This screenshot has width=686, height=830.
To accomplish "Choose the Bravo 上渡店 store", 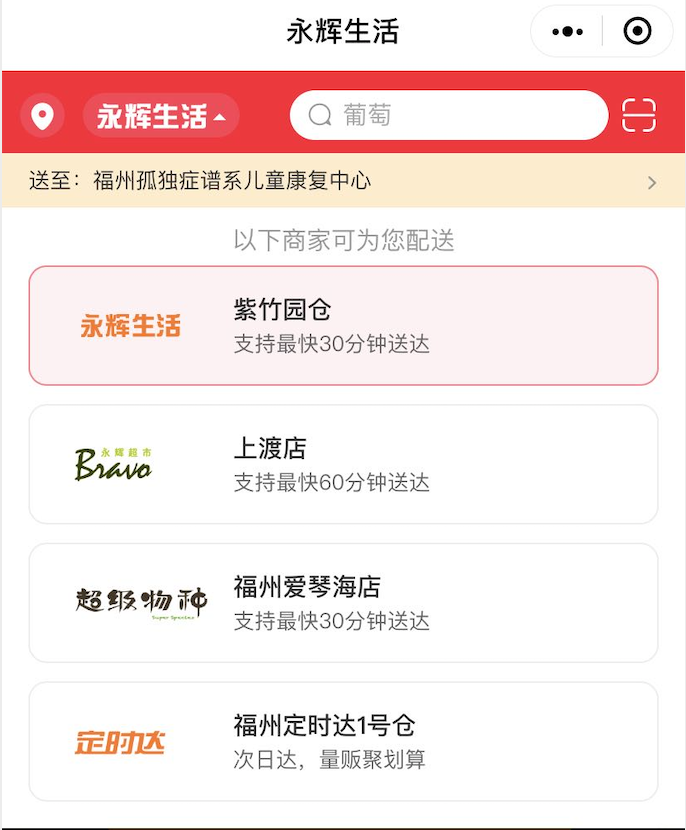I will pyautogui.click(x=343, y=464).
